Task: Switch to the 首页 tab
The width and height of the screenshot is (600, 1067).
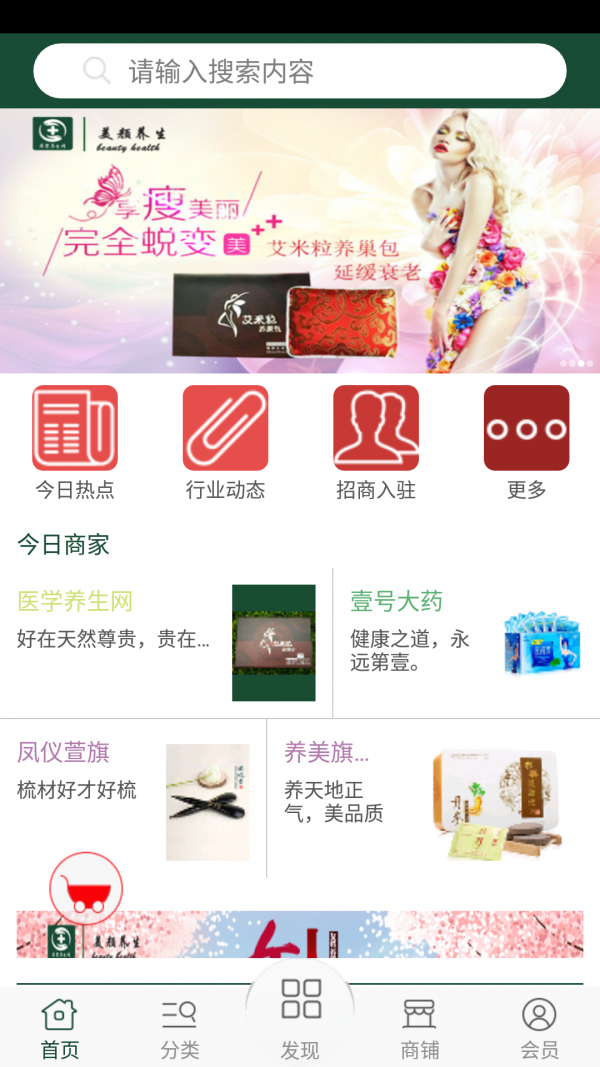Action: (60, 1027)
